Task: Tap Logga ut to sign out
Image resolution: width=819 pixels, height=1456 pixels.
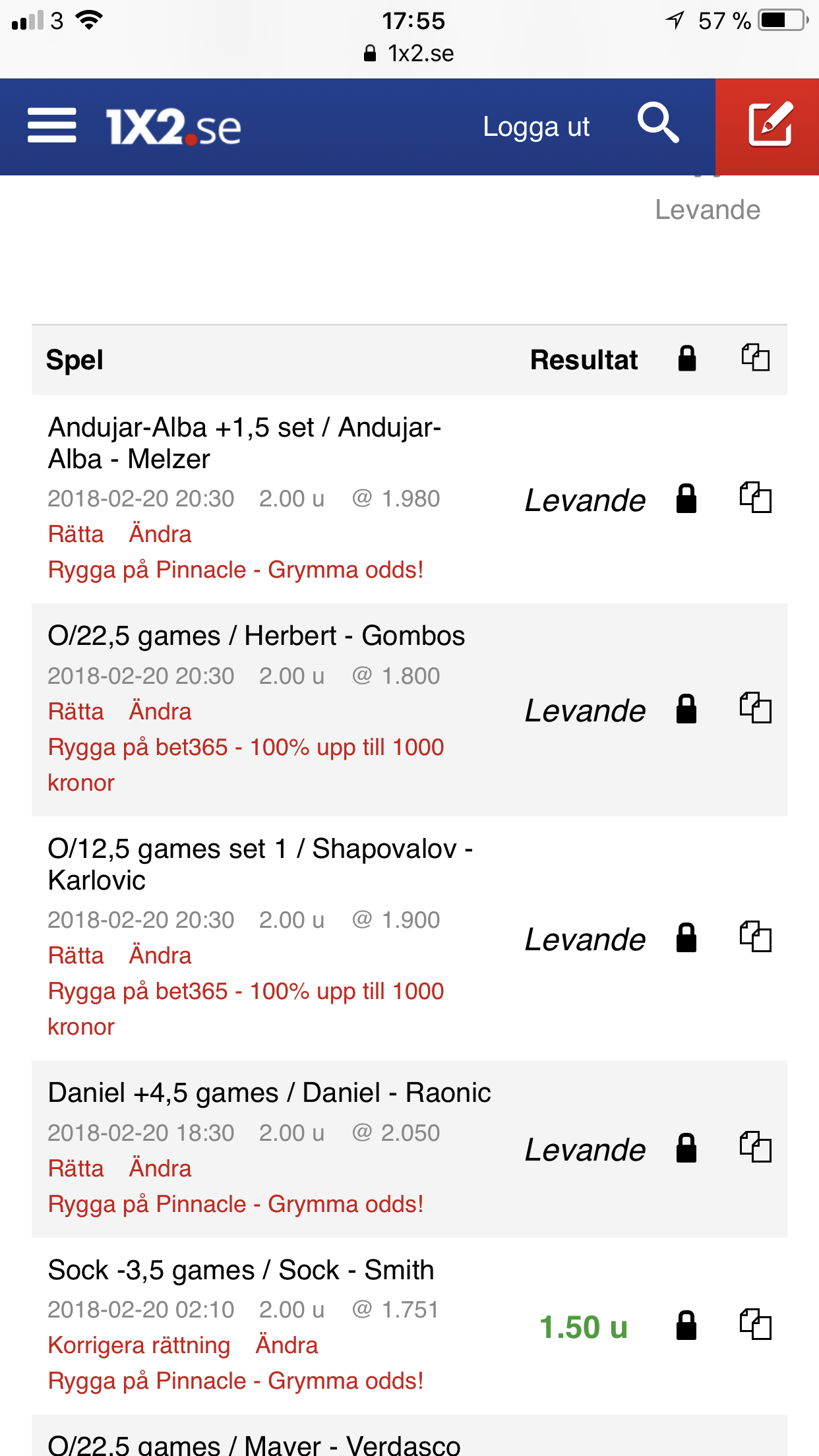Action: [x=536, y=127]
